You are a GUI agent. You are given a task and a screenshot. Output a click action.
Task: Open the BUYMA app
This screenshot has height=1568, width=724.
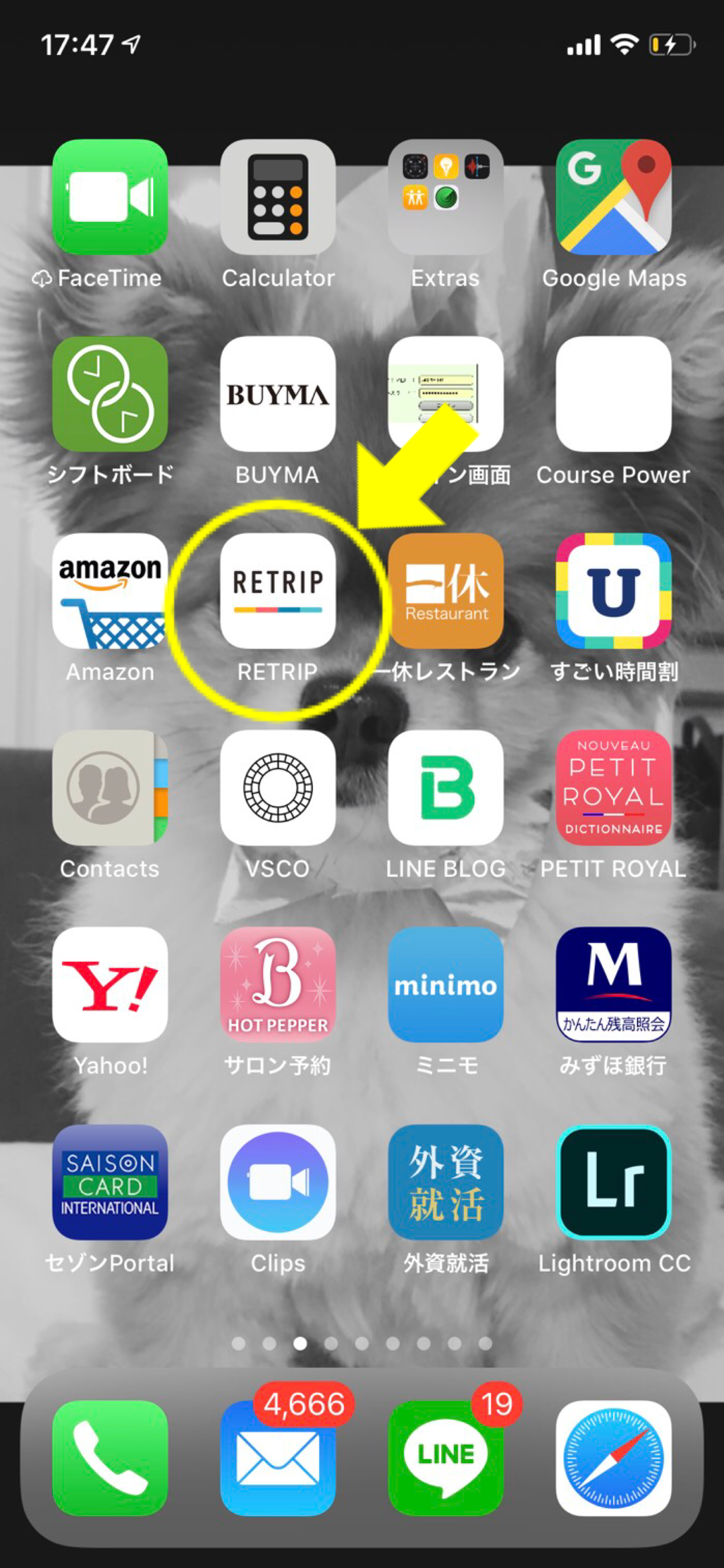pos(278,393)
